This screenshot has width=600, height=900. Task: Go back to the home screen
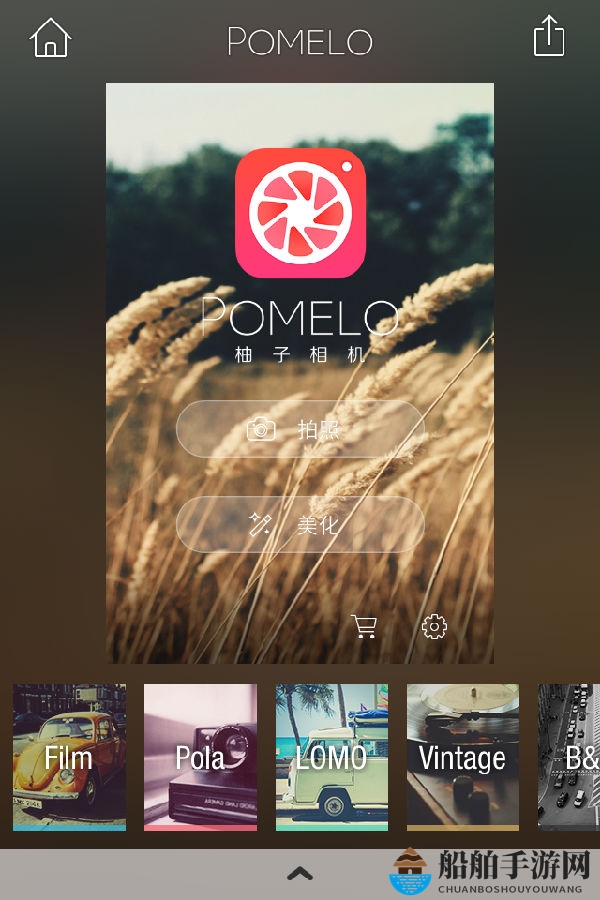click(x=50, y=39)
